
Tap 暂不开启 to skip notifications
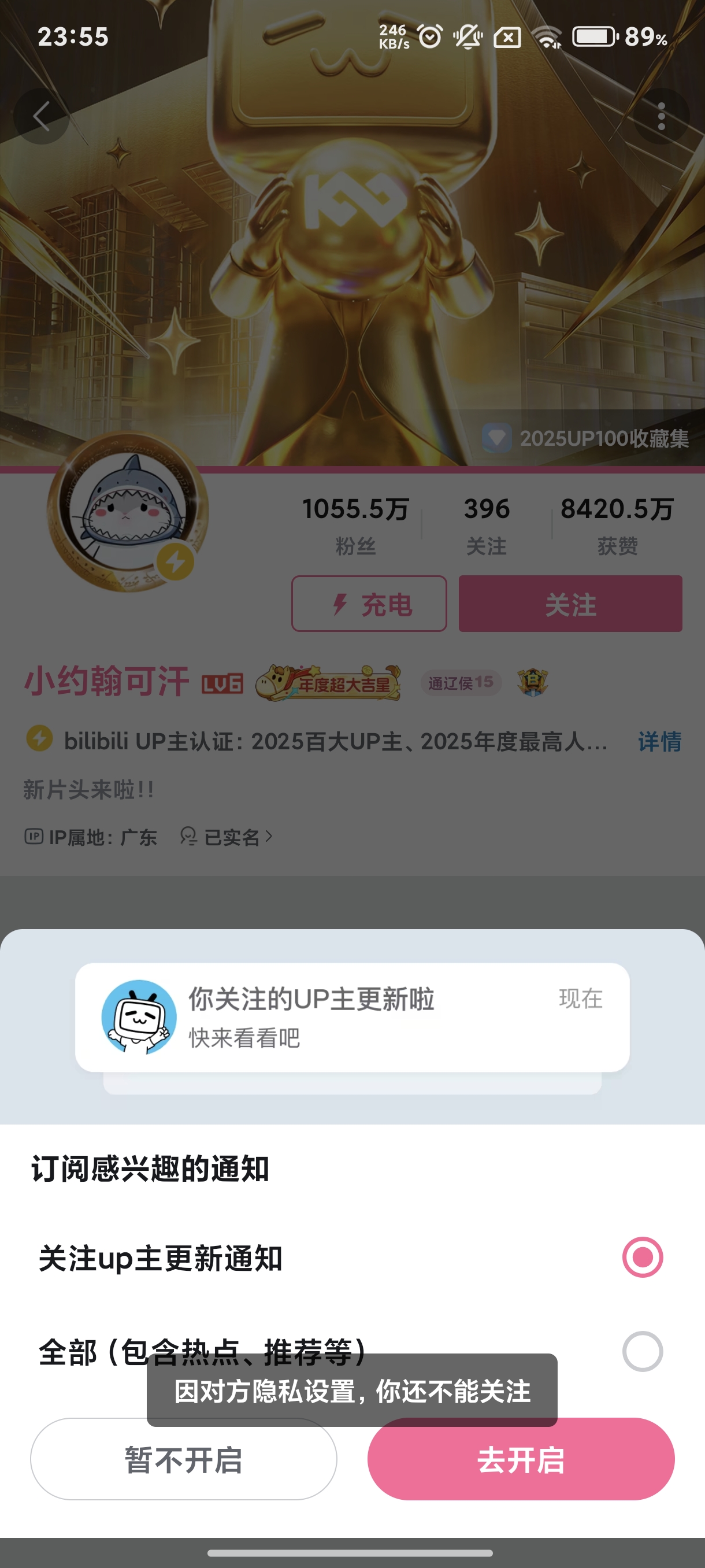coord(184,1459)
